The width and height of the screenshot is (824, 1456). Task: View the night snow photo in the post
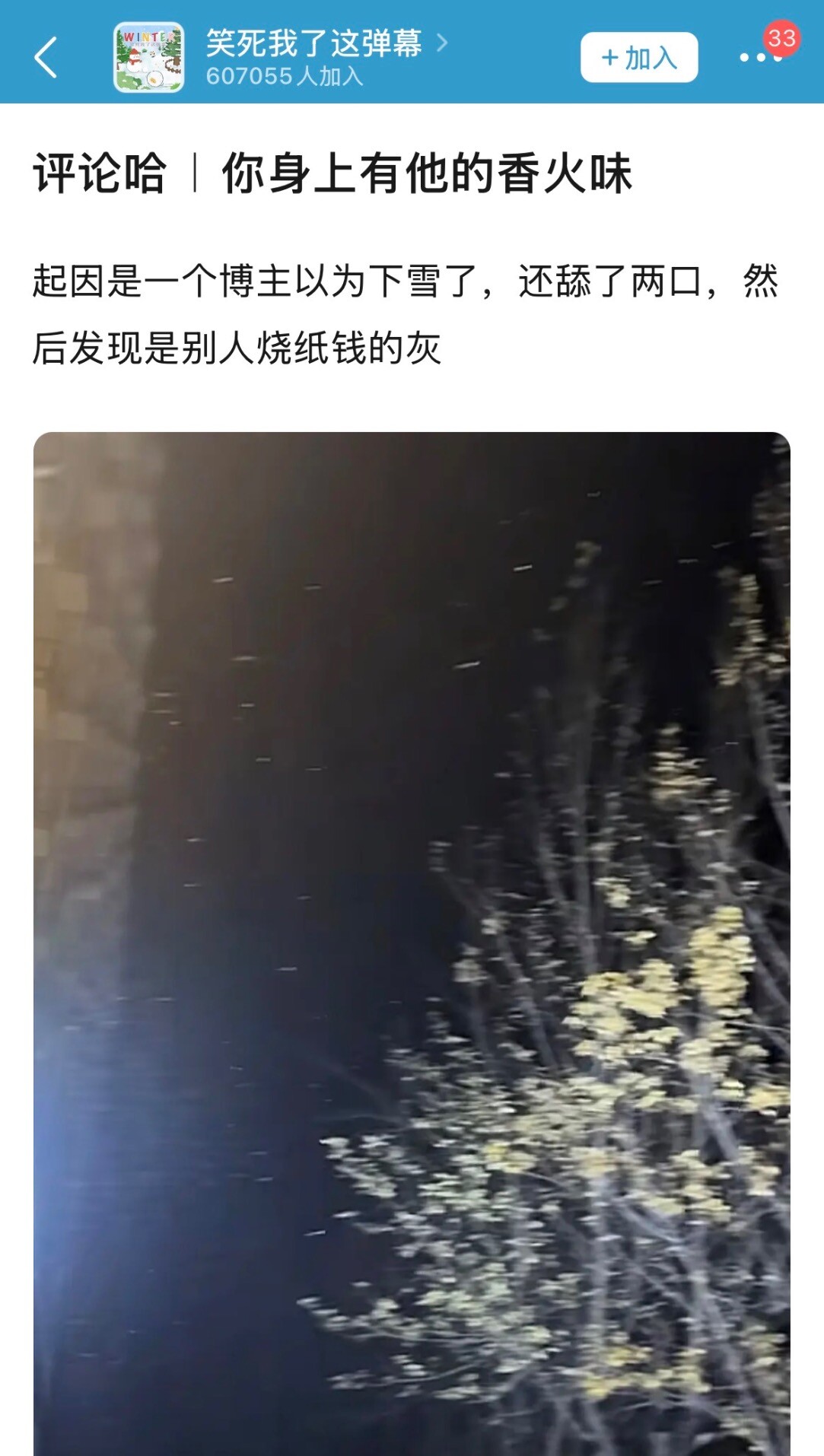[412, 943]
